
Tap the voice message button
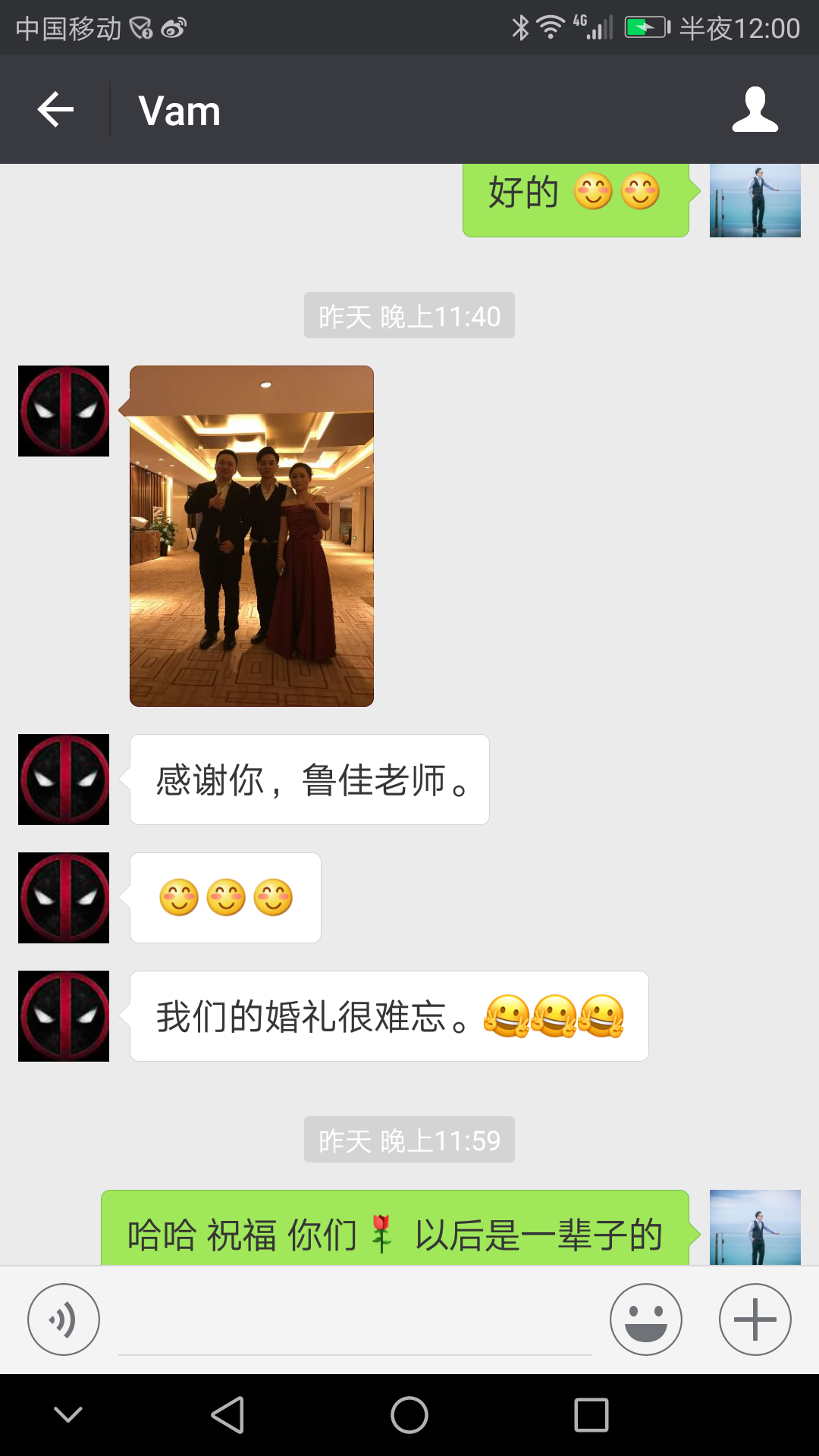[x=64, y=1319]
